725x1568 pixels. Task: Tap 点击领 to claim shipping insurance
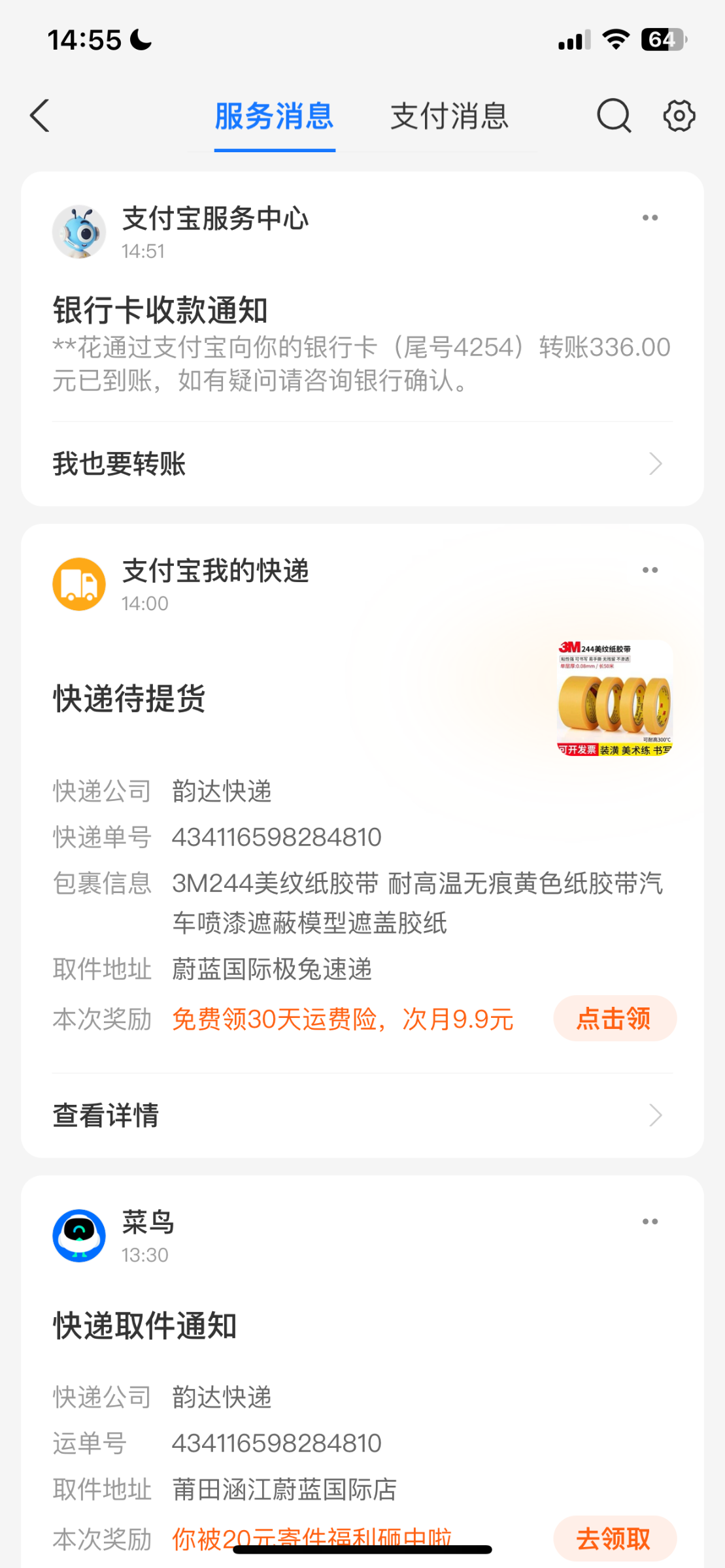point(614,1019)
